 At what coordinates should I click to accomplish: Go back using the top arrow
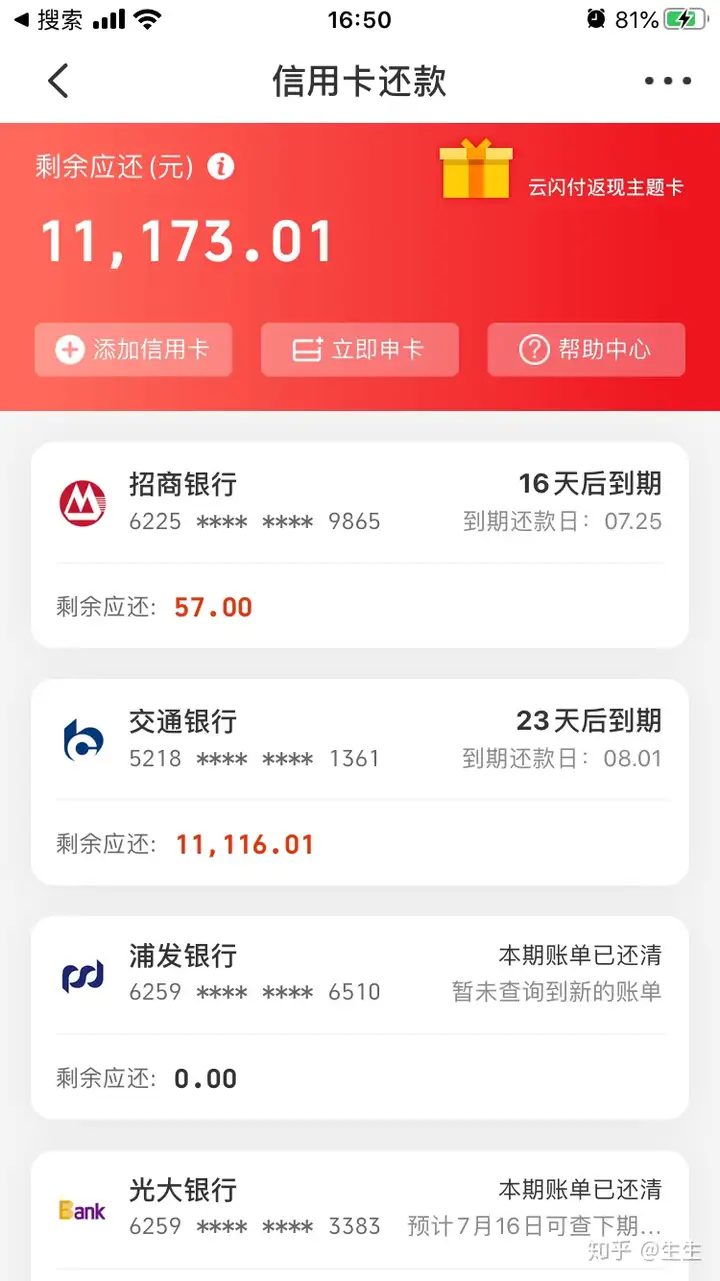click(58, 81)
